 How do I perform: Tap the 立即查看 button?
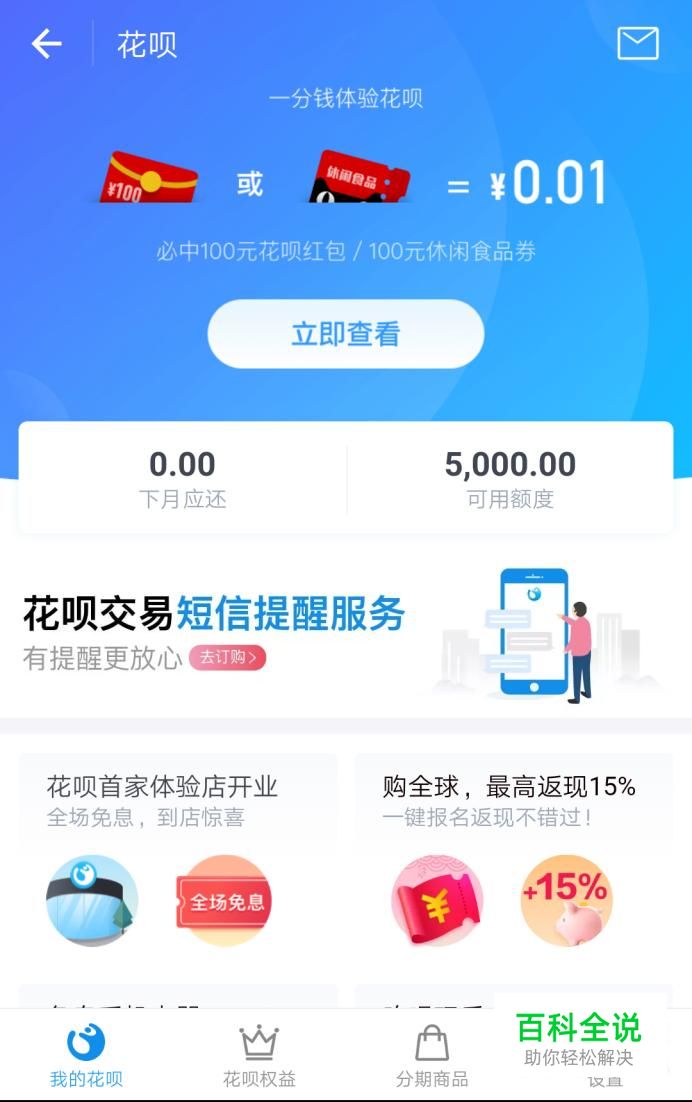(345, 334)
